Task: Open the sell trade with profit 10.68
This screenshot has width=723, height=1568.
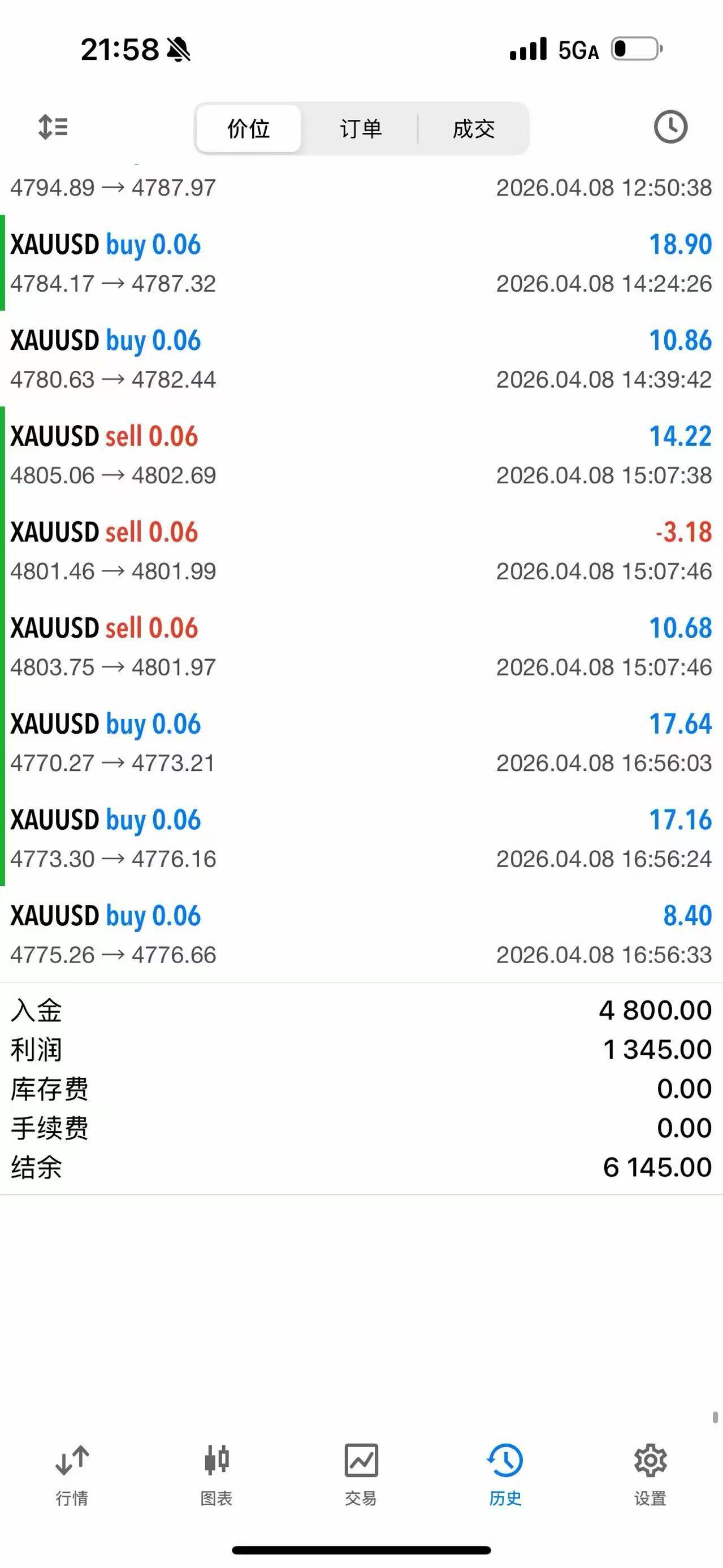Action: pos(362,647)
